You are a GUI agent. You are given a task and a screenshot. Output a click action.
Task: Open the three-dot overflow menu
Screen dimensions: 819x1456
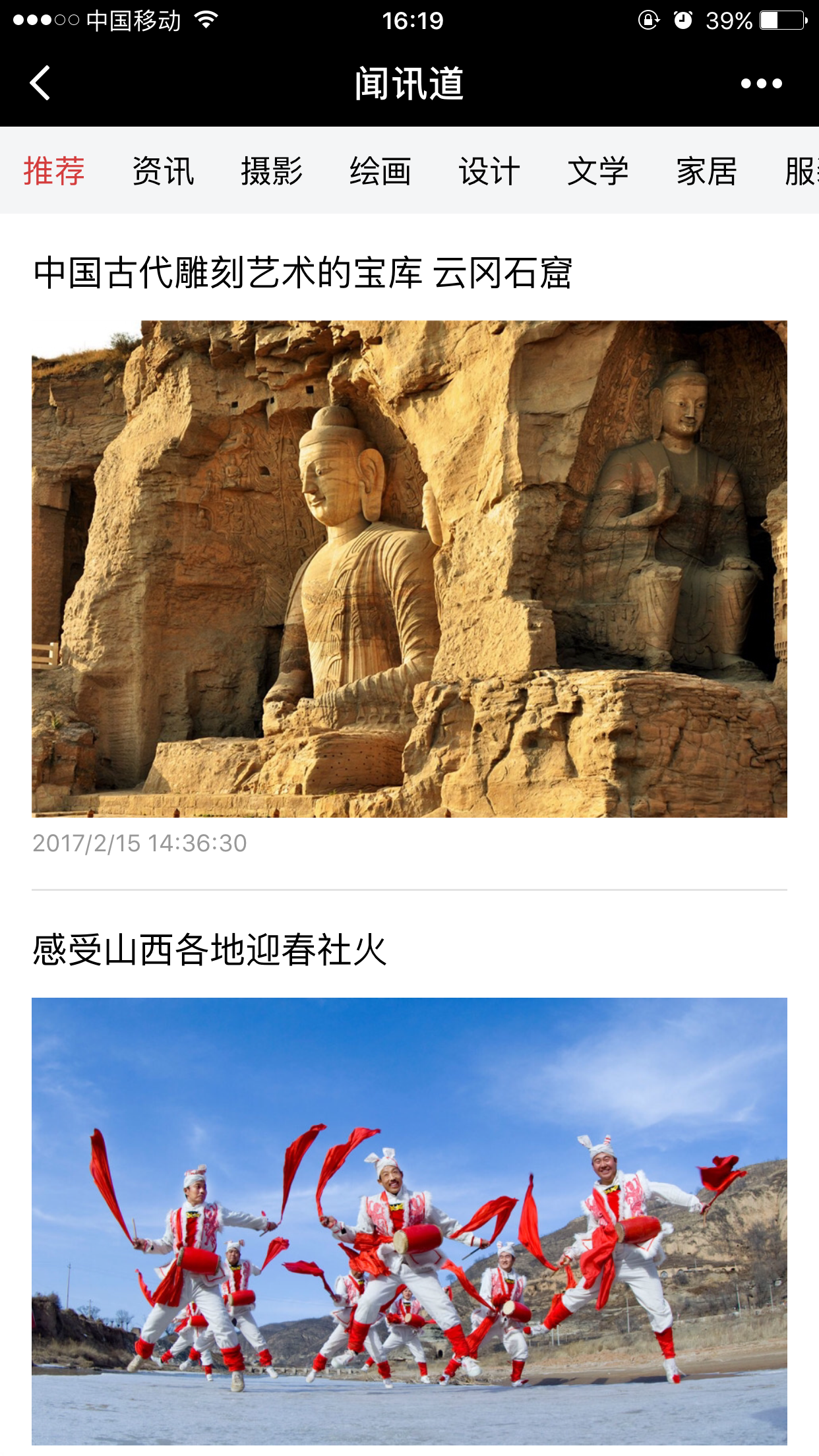(x=761, y=84)
